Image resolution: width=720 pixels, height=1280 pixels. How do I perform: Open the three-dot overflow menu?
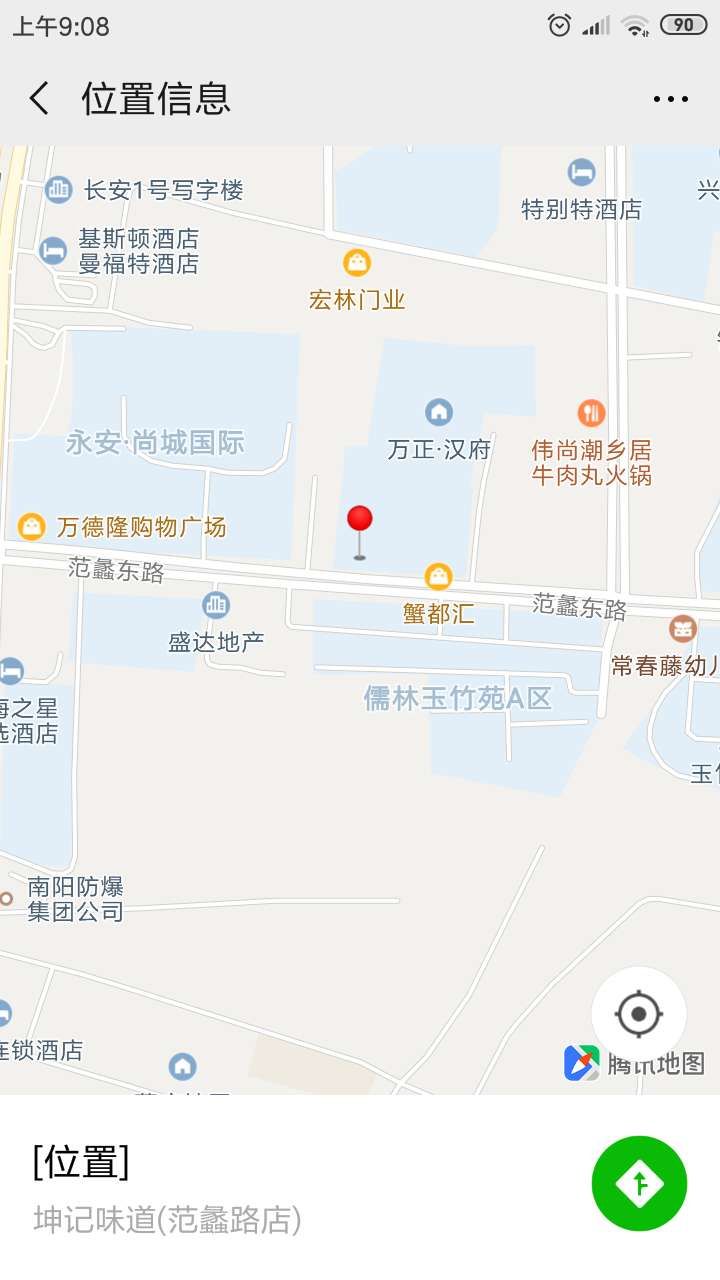[x=670, y=99]
